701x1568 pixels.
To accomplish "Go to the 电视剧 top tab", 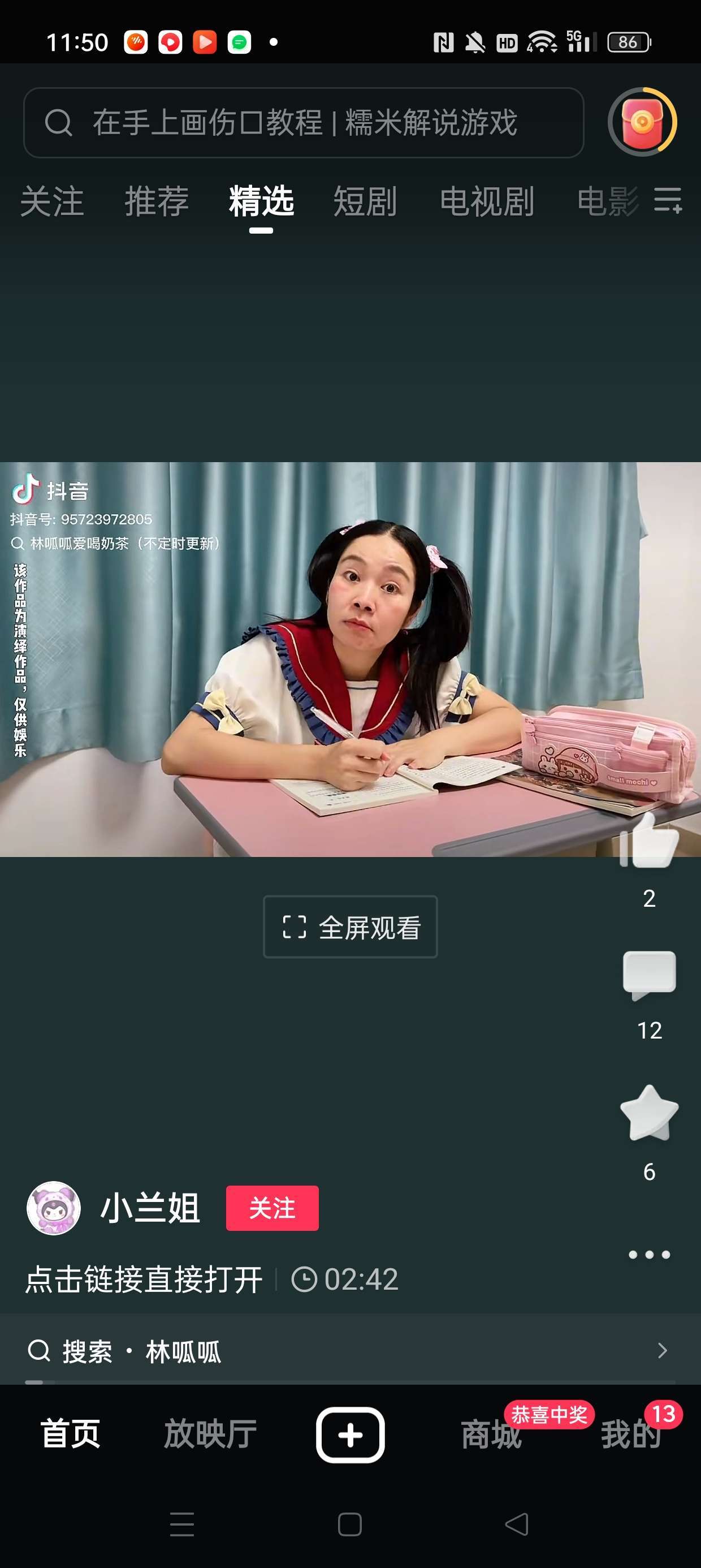I will 487,201.
